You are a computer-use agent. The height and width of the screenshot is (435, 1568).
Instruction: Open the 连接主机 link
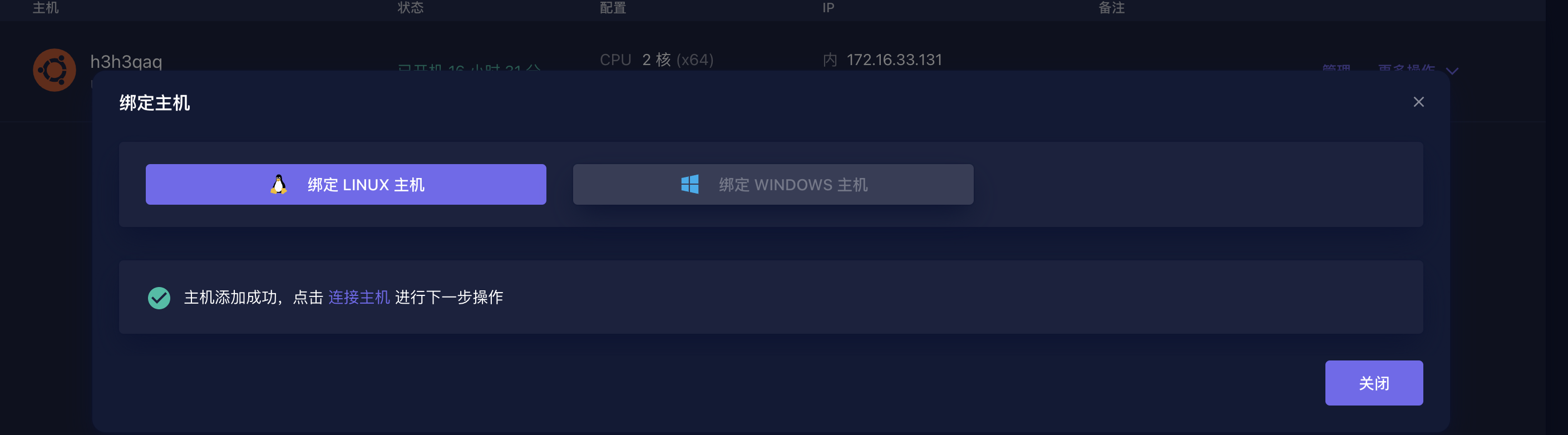[x=358, y=298]
